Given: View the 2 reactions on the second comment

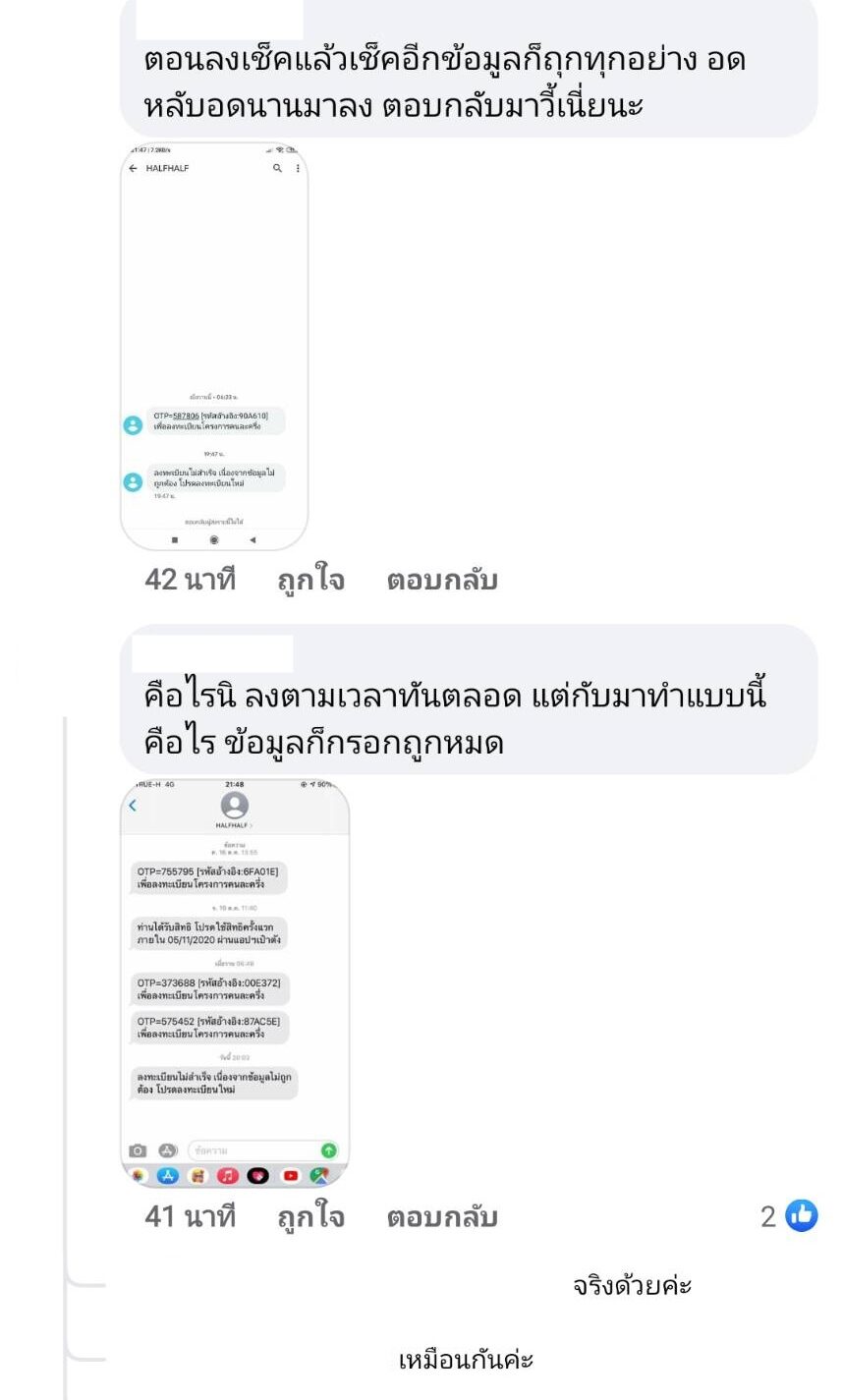Looking at the screenshot, I should pos(789,1216).
